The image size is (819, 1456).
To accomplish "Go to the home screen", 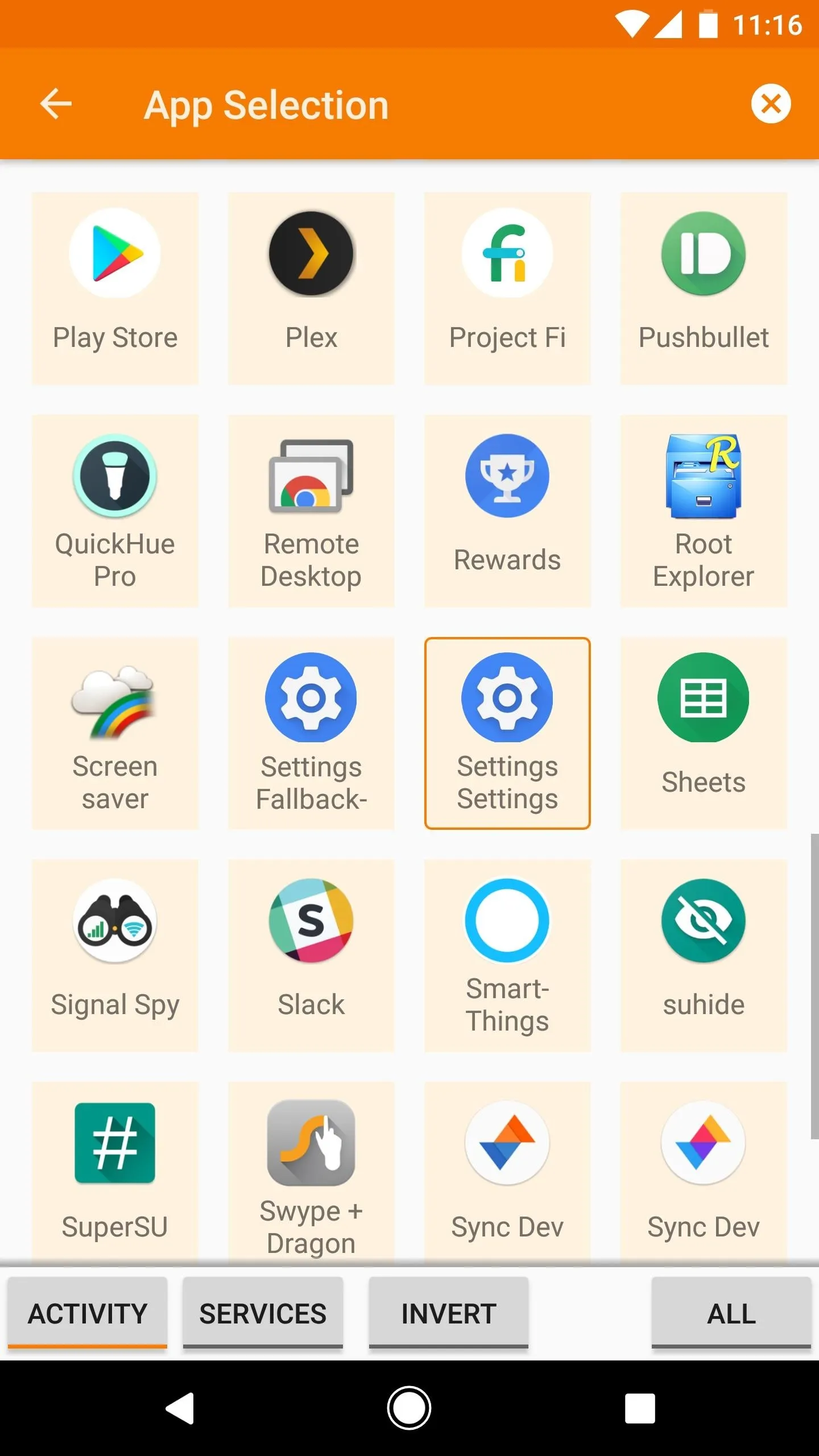I will tap(409, 1408).
